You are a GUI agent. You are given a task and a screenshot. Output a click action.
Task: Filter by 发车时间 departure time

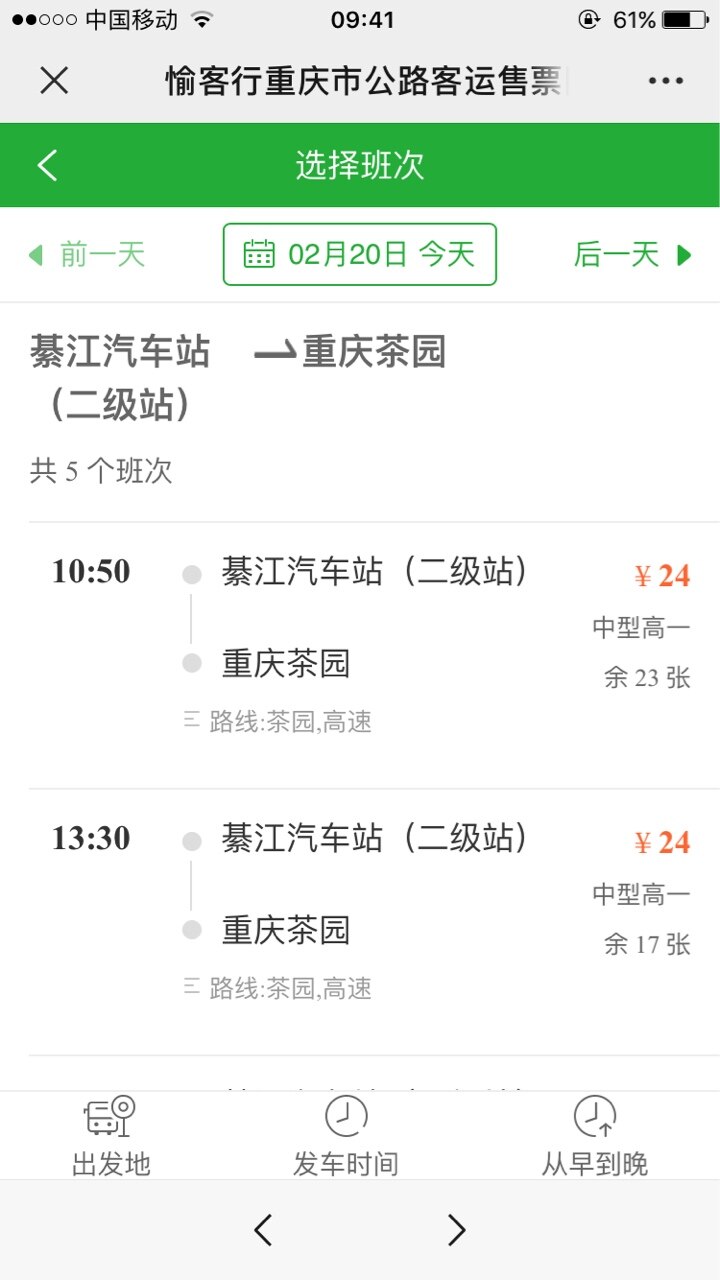point(346,1136)
